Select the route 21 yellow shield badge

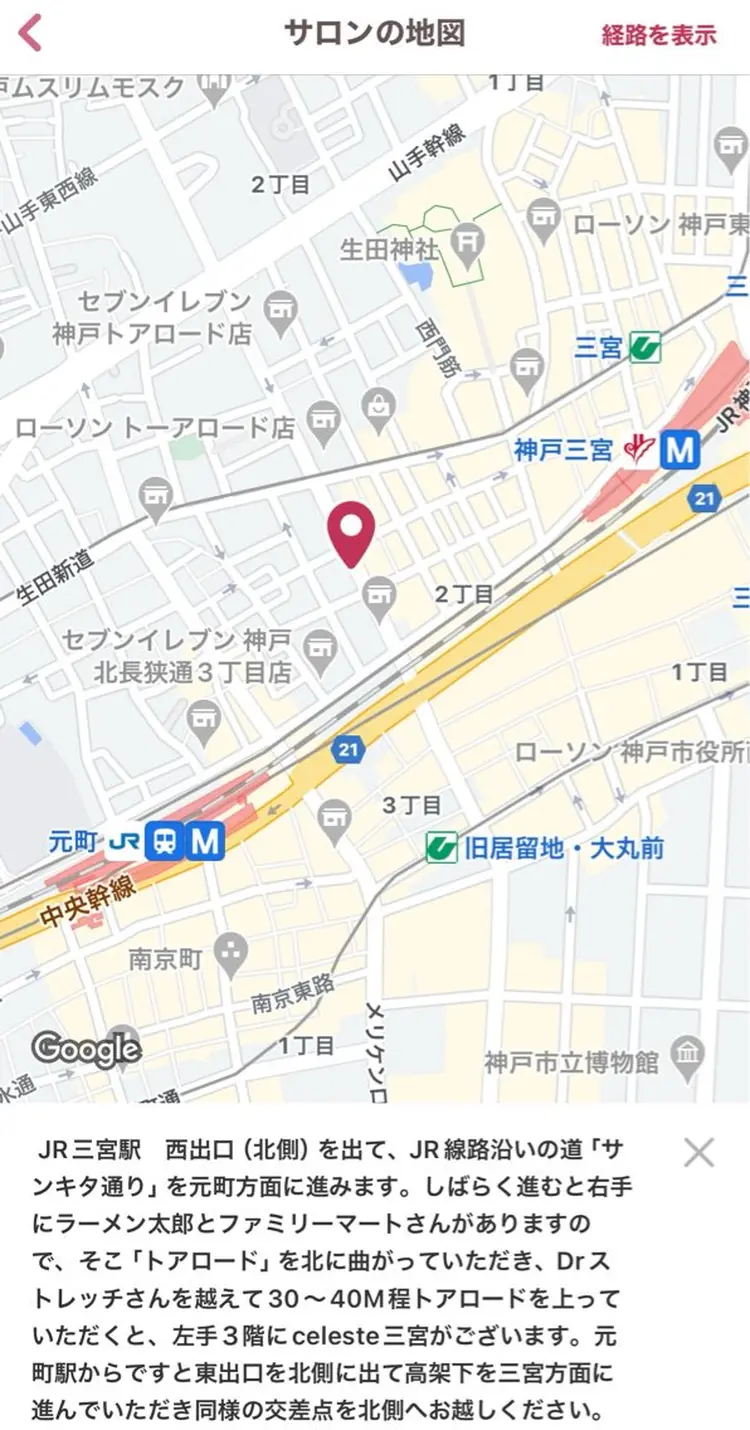(349, 752)
